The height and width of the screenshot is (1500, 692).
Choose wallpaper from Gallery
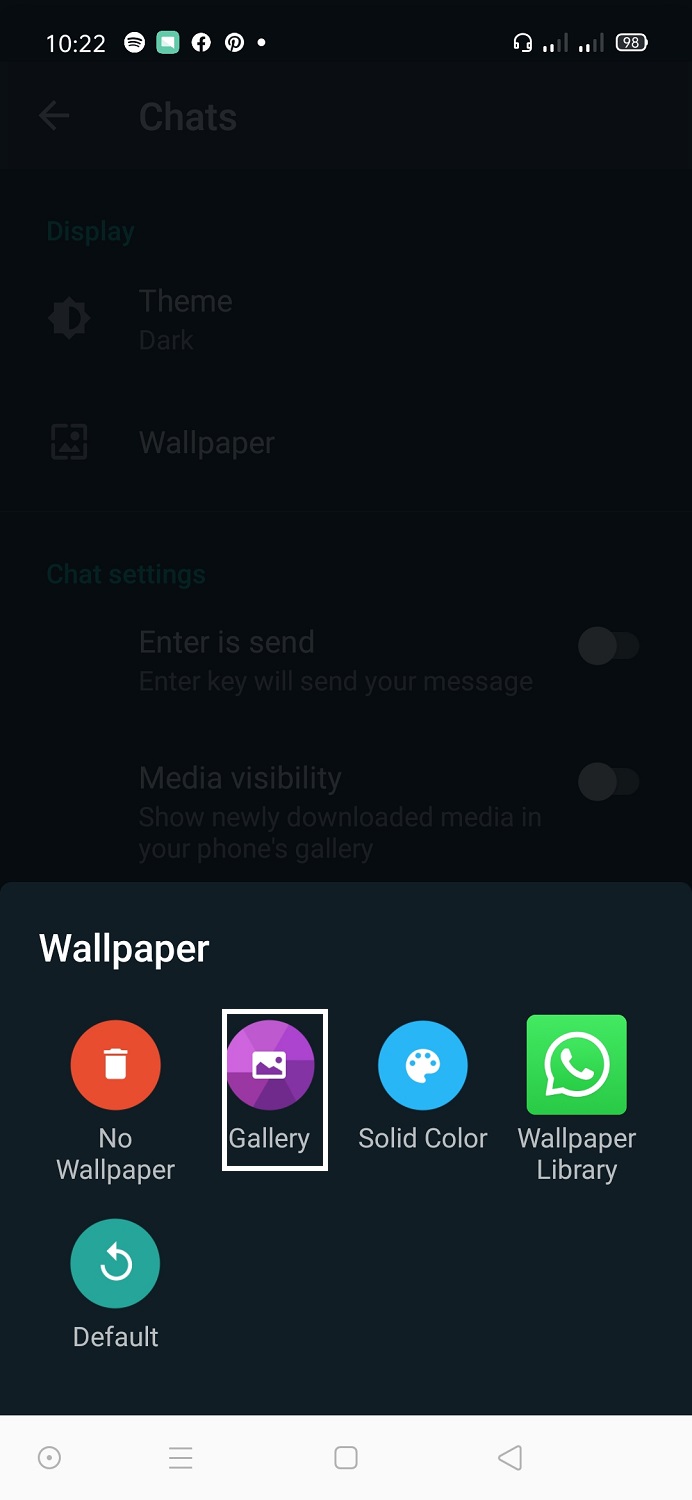point(270,1066)
